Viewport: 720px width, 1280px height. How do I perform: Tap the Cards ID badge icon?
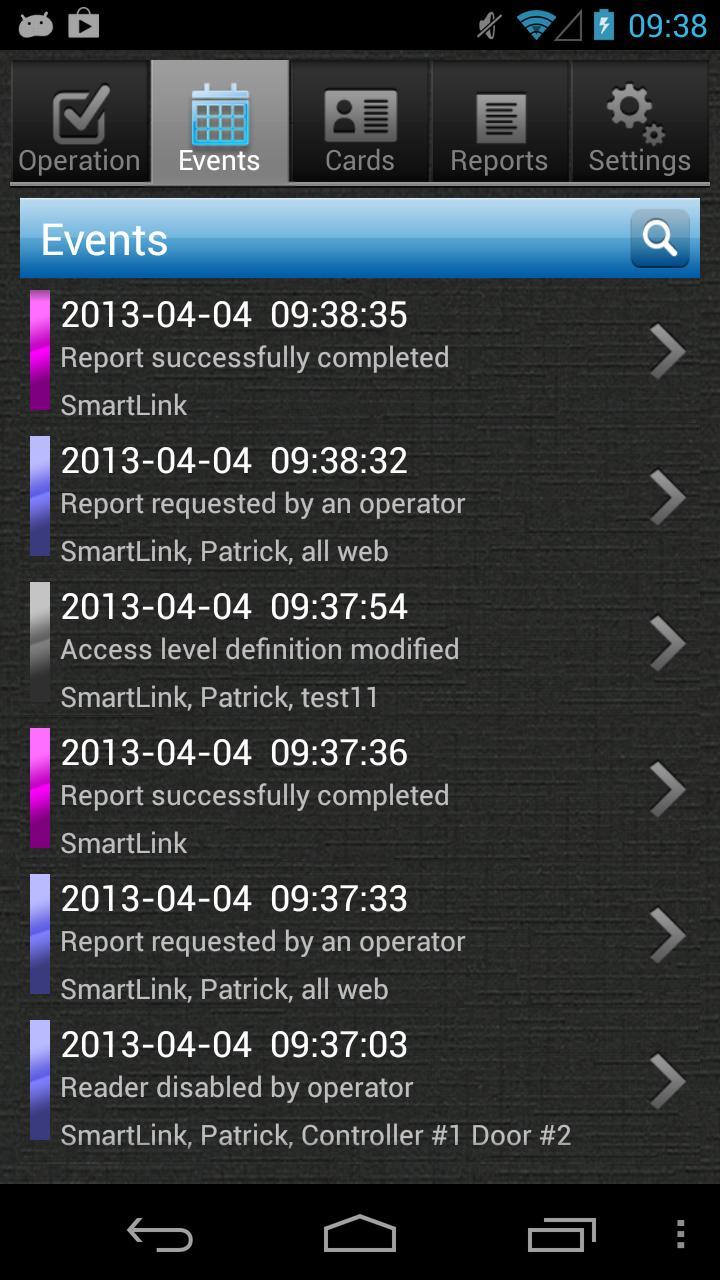(359, 112)
